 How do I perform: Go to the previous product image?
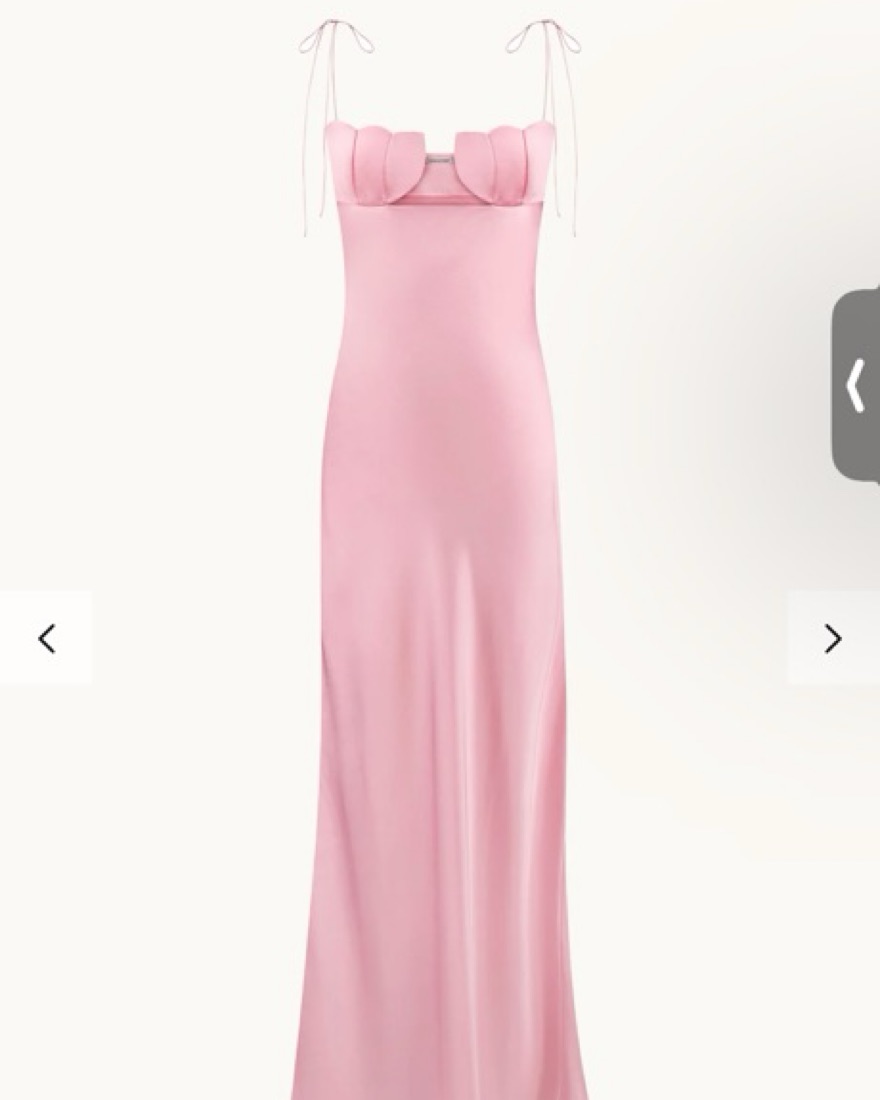[46, 638]
